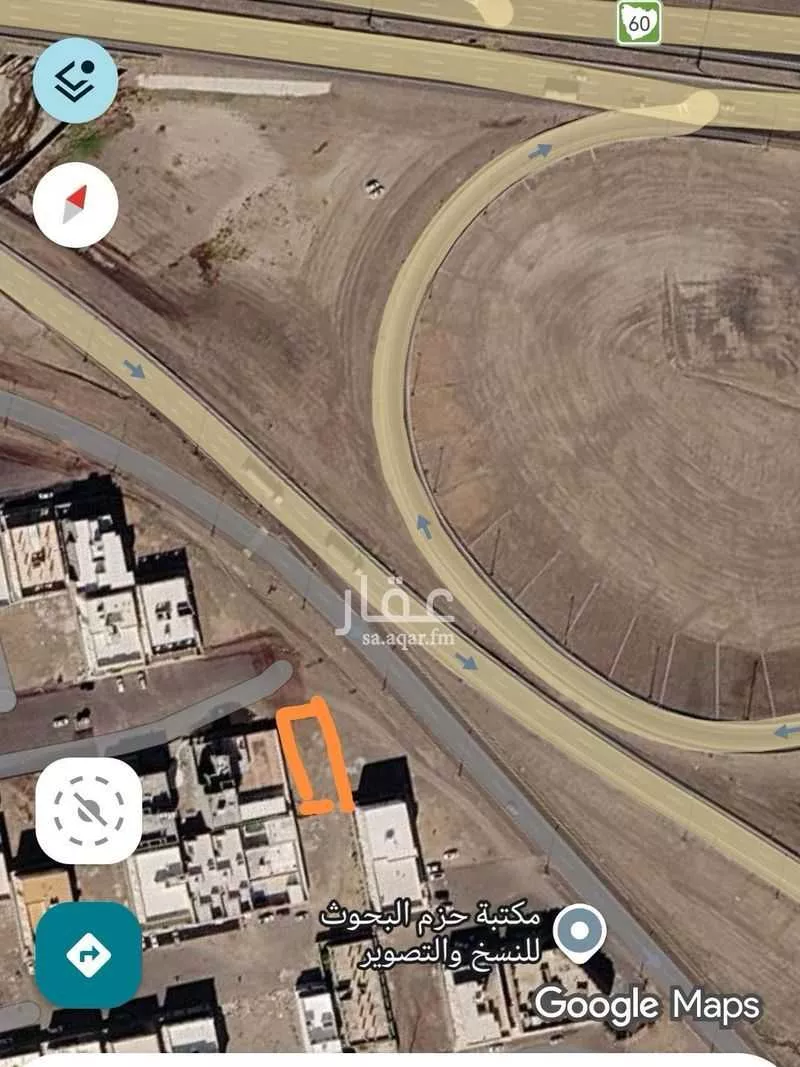Open directions with the teal arrow button
The height and width of the screenshot is (1067, 800).
(x=88, y=954)
